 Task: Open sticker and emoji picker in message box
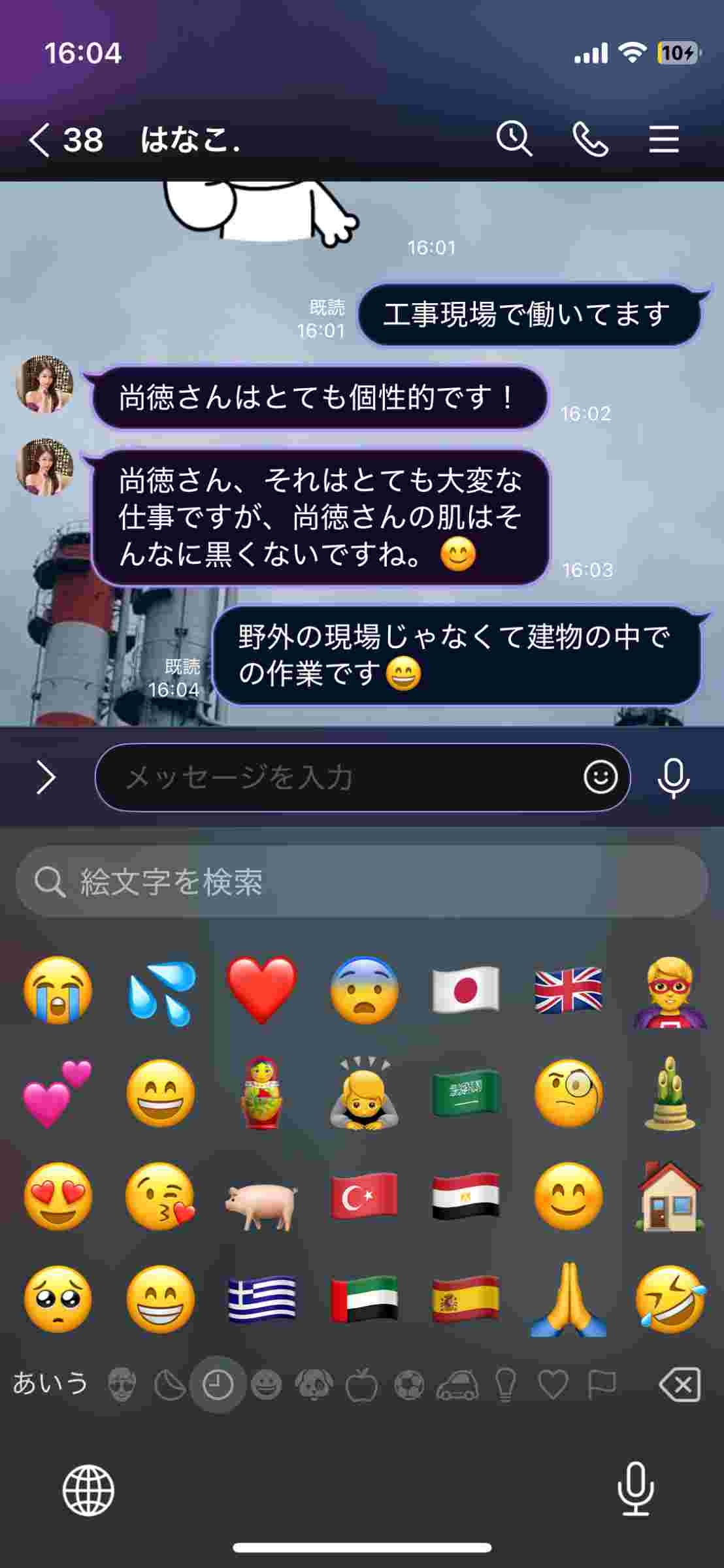[x=601, y=777]
